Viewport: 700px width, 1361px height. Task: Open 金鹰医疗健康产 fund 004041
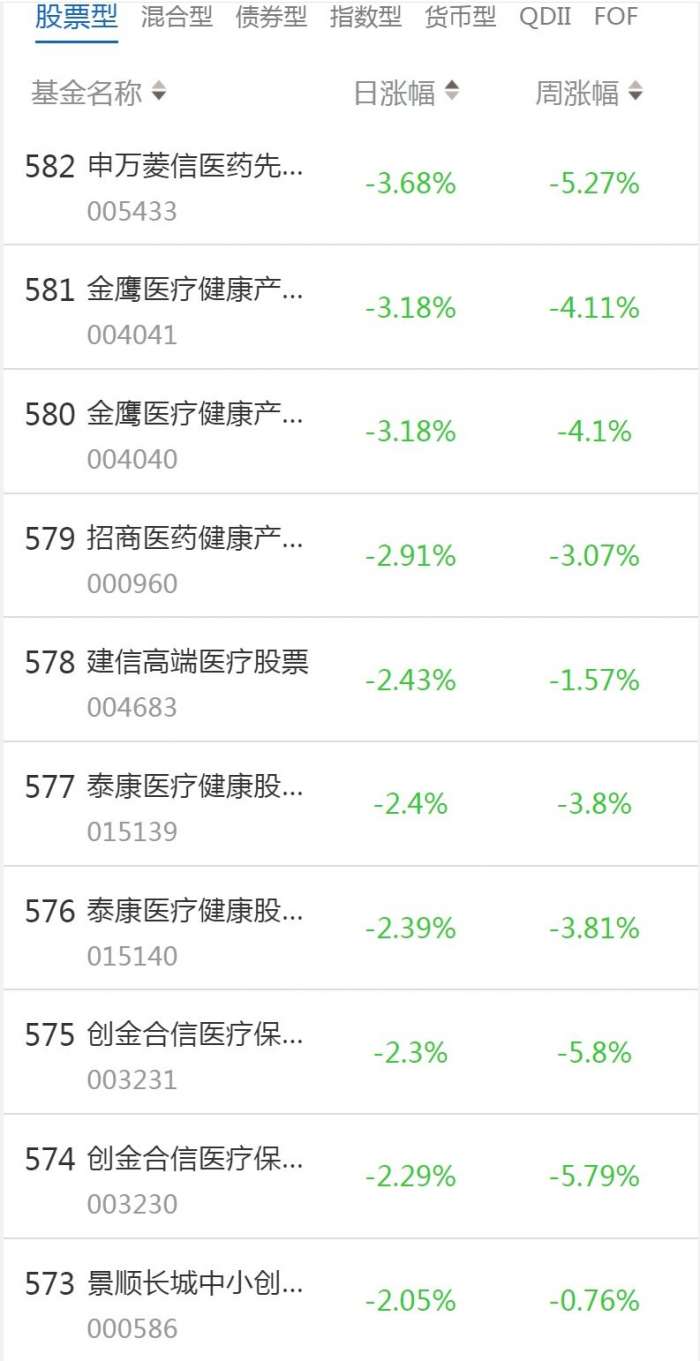[195, 308]
